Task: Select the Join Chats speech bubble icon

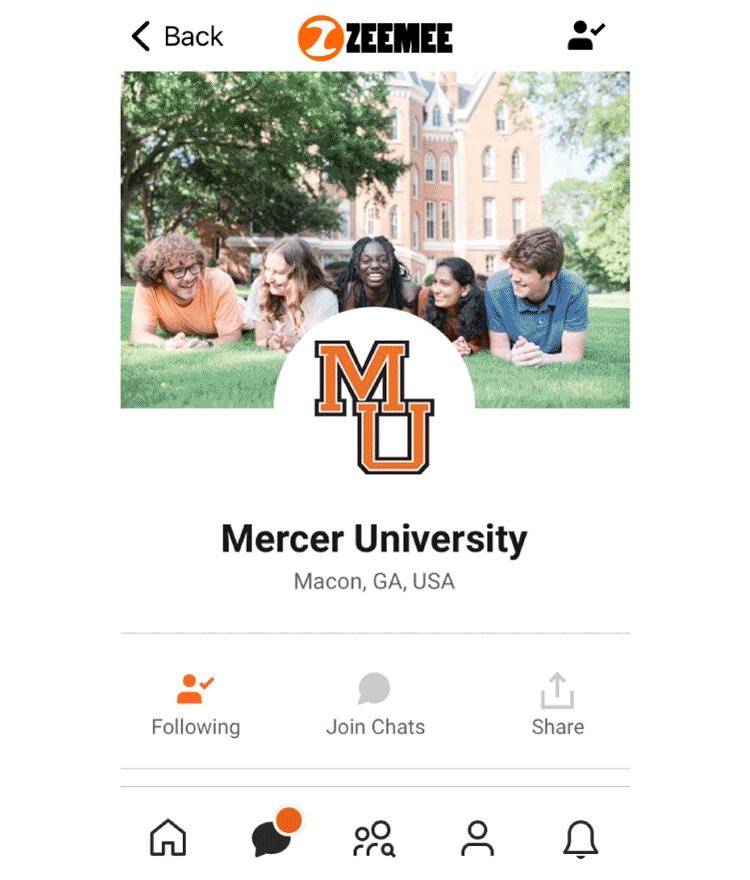Action: [x=374, y=687]
